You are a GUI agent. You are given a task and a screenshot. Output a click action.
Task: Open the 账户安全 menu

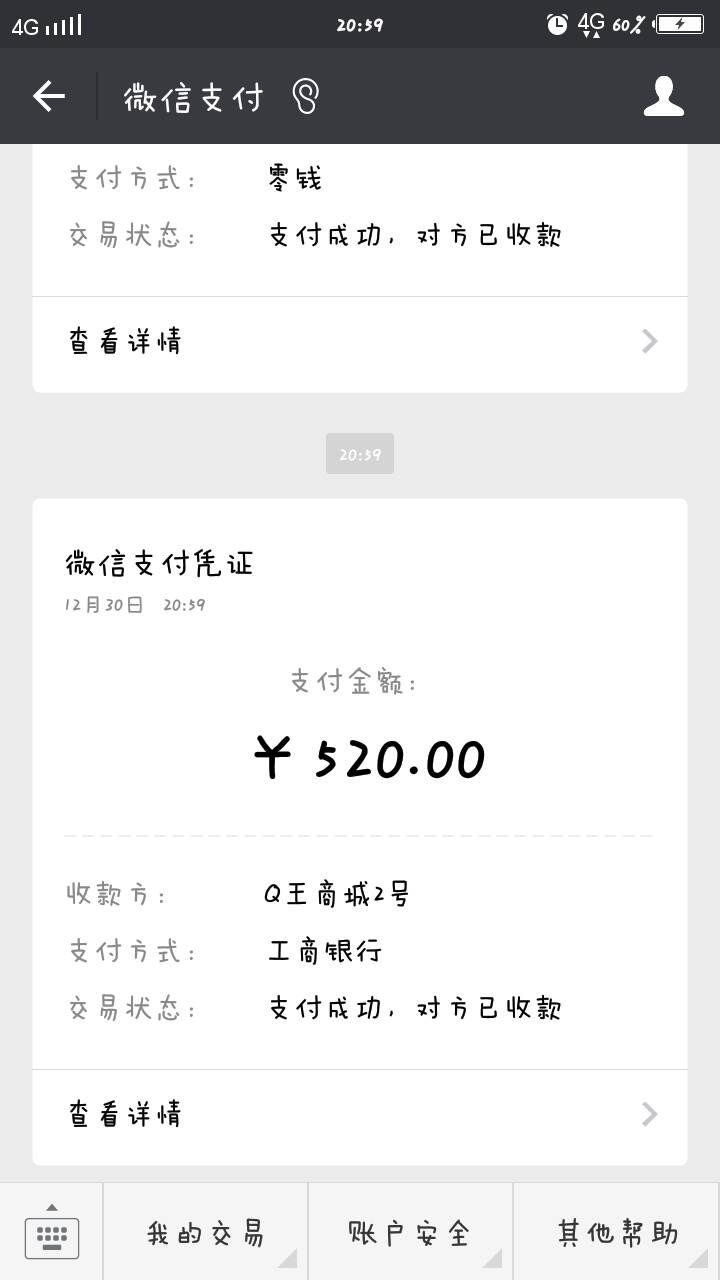(411, 1232)
